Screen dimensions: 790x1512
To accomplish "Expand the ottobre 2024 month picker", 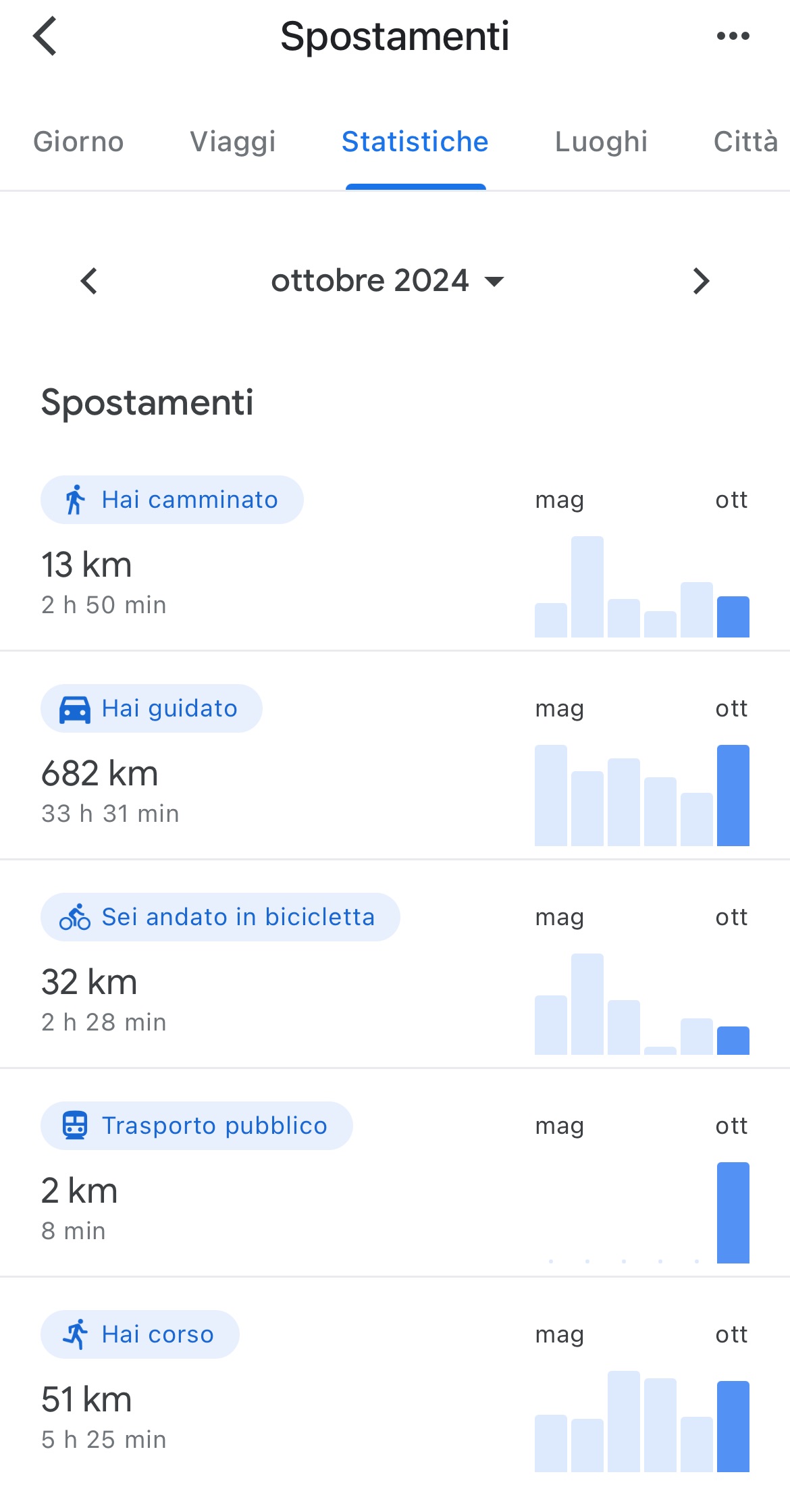I will pos(388,281).
